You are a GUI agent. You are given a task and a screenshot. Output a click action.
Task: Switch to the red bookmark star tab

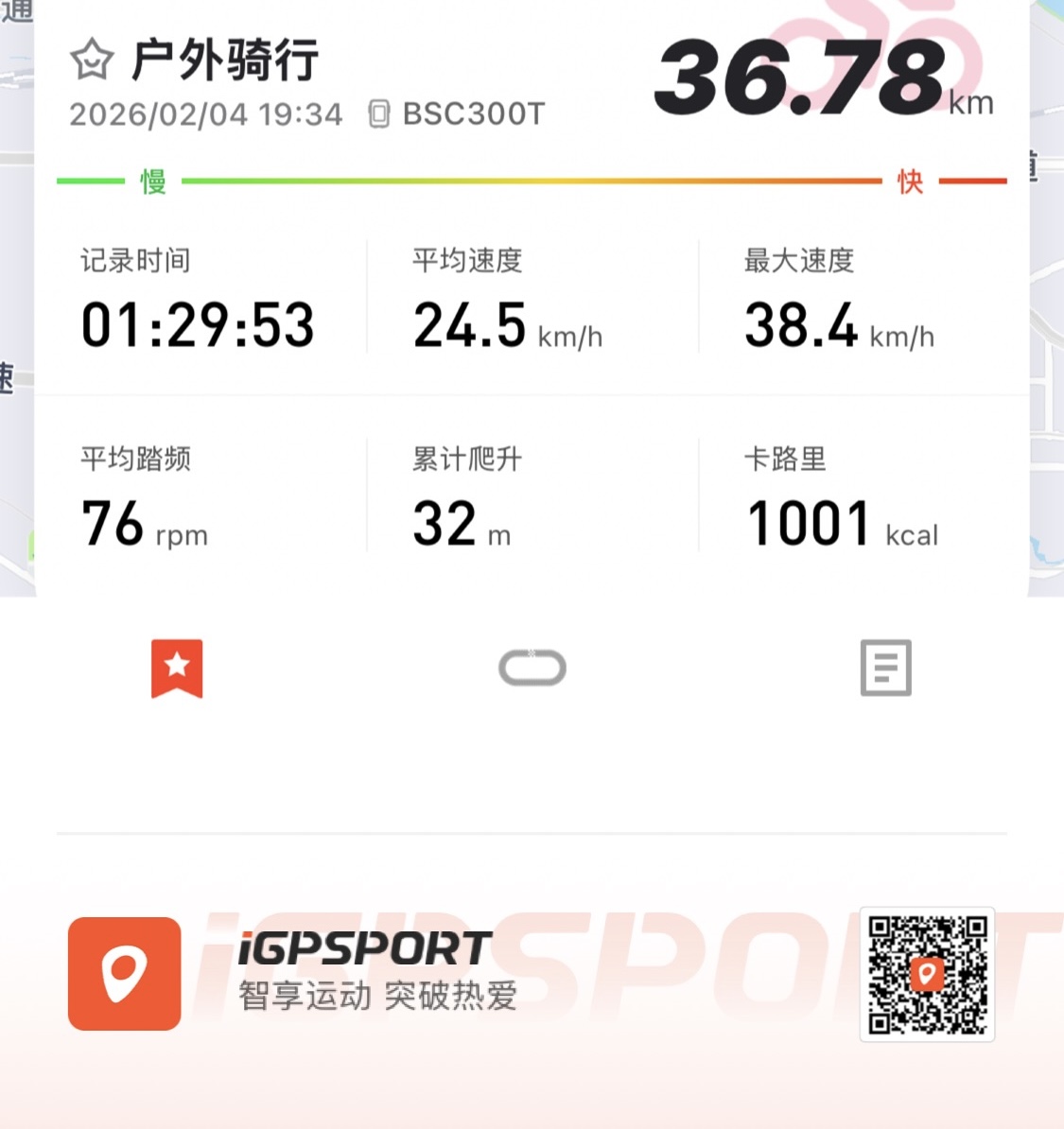click(x=177, y=668)
